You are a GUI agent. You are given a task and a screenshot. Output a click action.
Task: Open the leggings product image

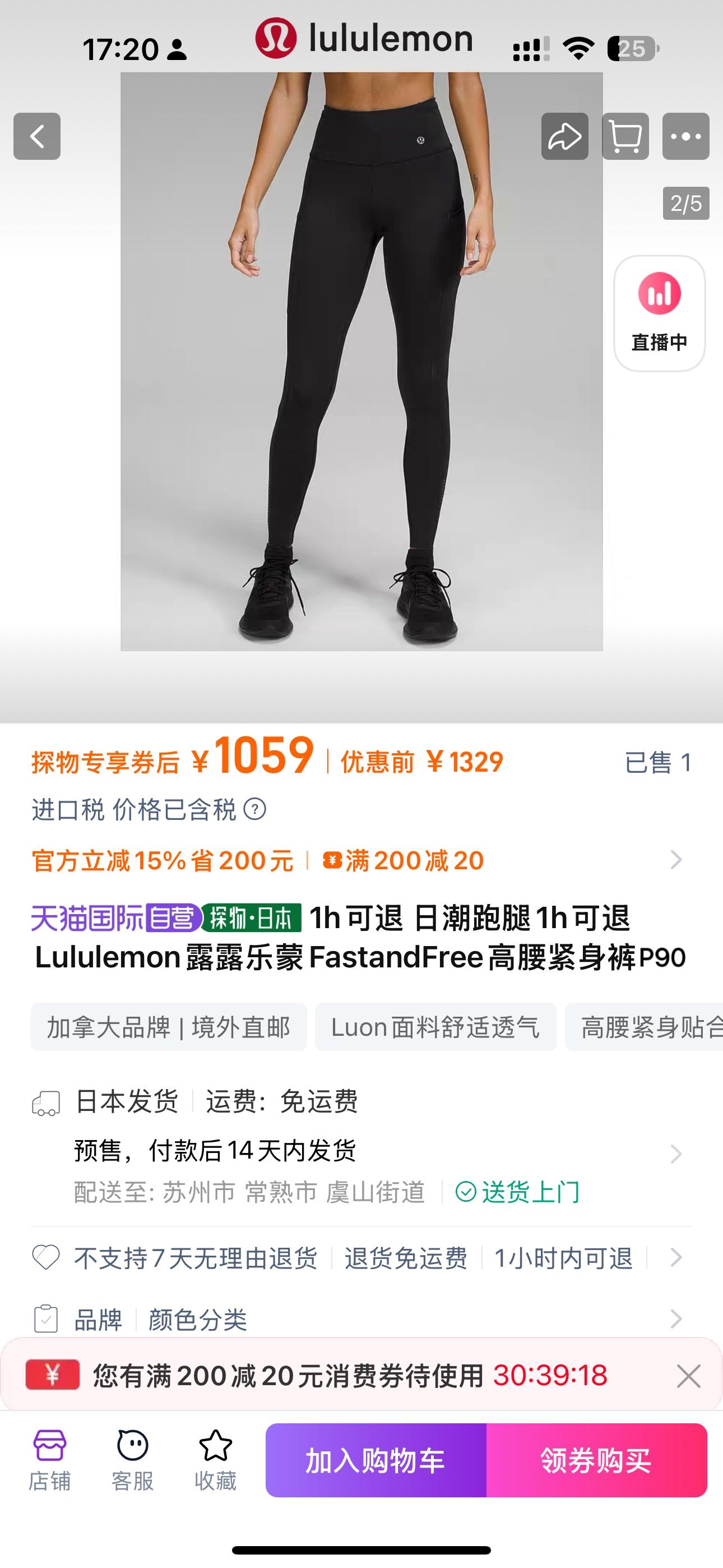pyautogui.click(x=361, y=362)
